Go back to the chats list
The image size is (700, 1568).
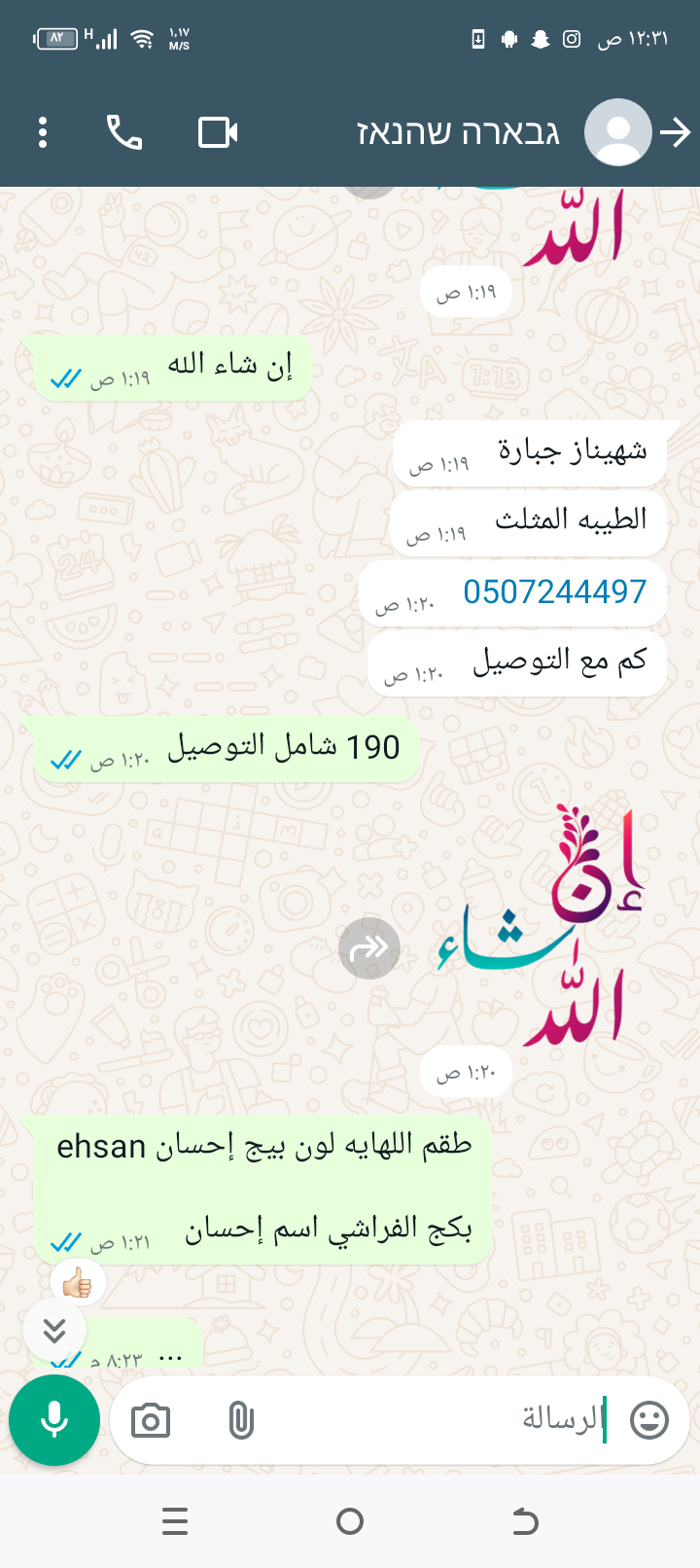(x=676, y=132)
